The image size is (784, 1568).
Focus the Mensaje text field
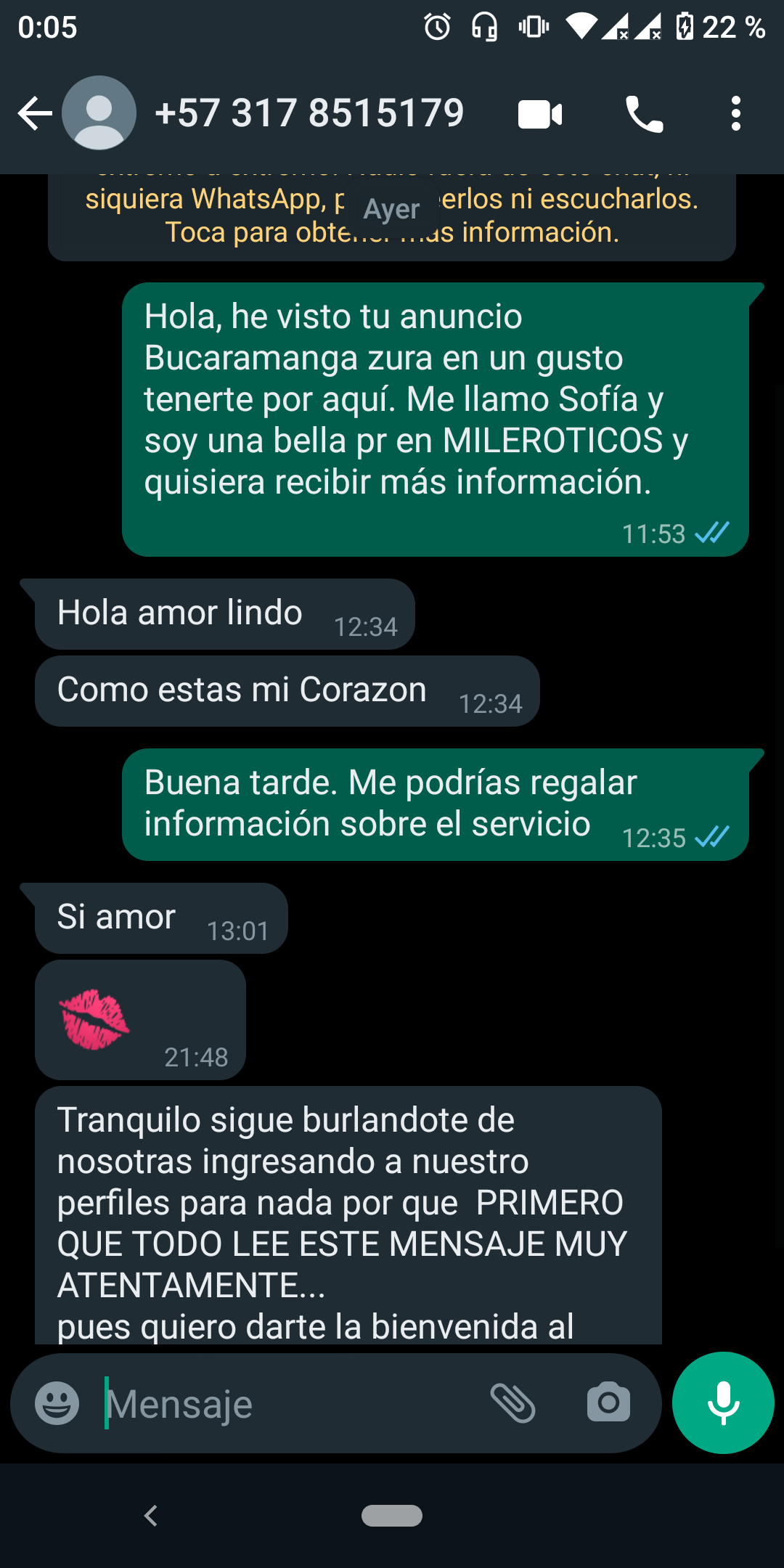click(290, 1403)
